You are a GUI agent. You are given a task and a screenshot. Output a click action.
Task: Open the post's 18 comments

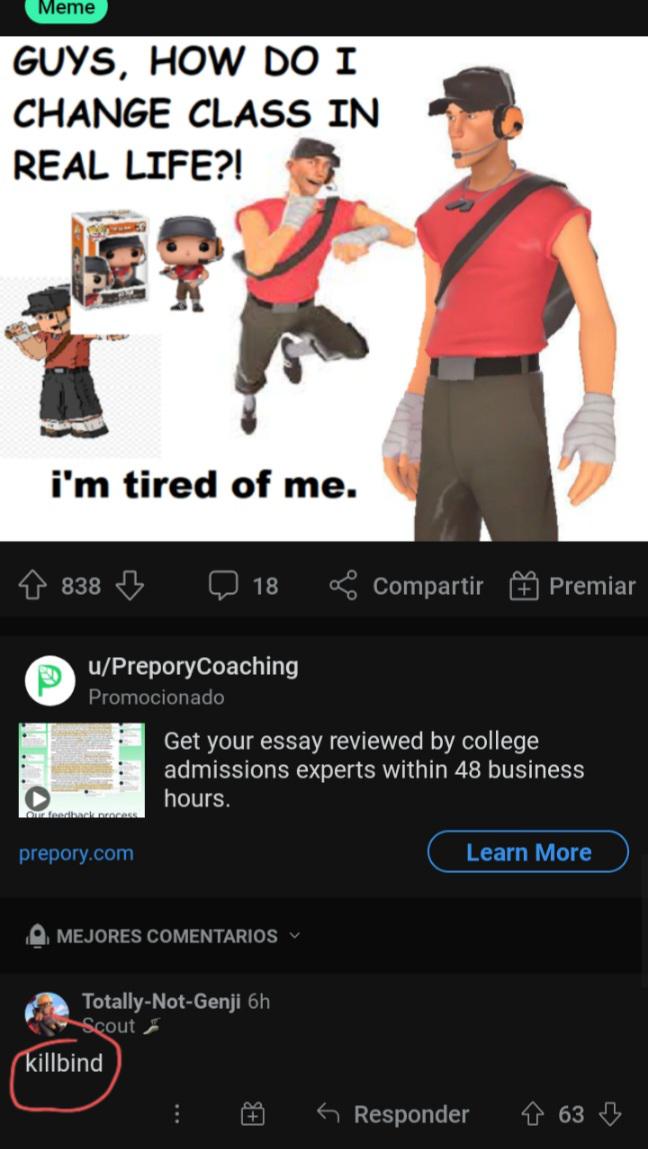pyautogui.click(x=243, y=585)
